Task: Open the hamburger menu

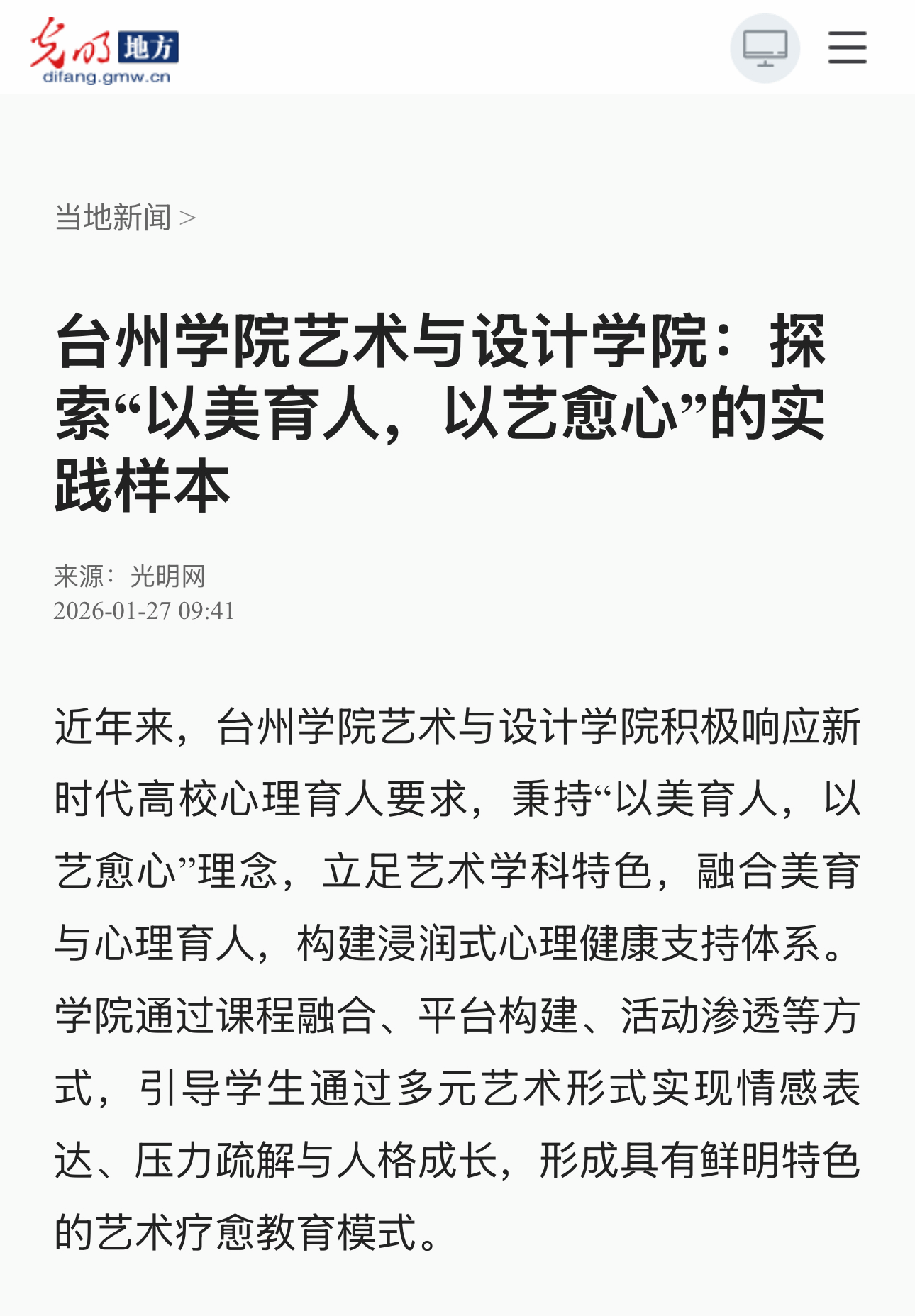Action: [847, 48]
